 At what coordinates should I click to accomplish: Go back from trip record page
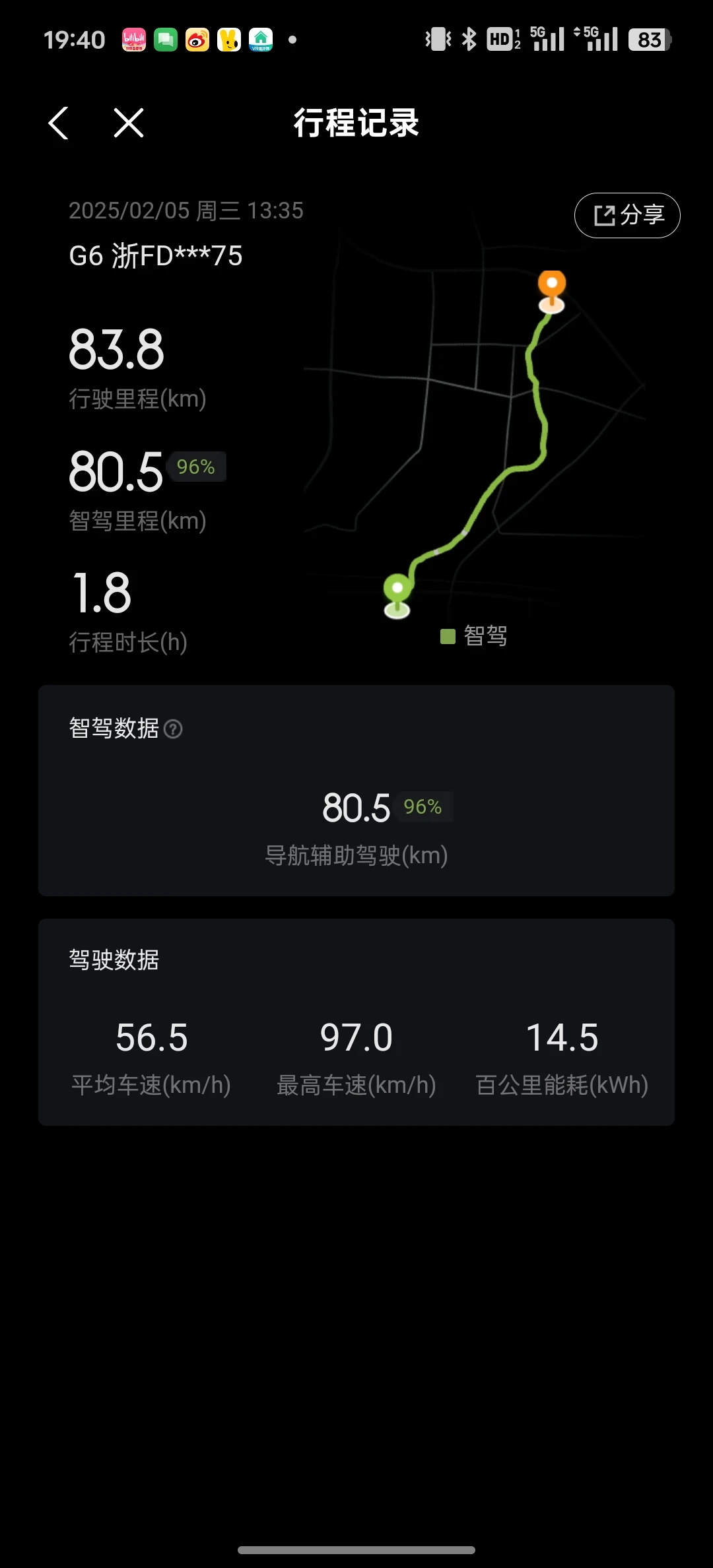(x=58, y=123)
